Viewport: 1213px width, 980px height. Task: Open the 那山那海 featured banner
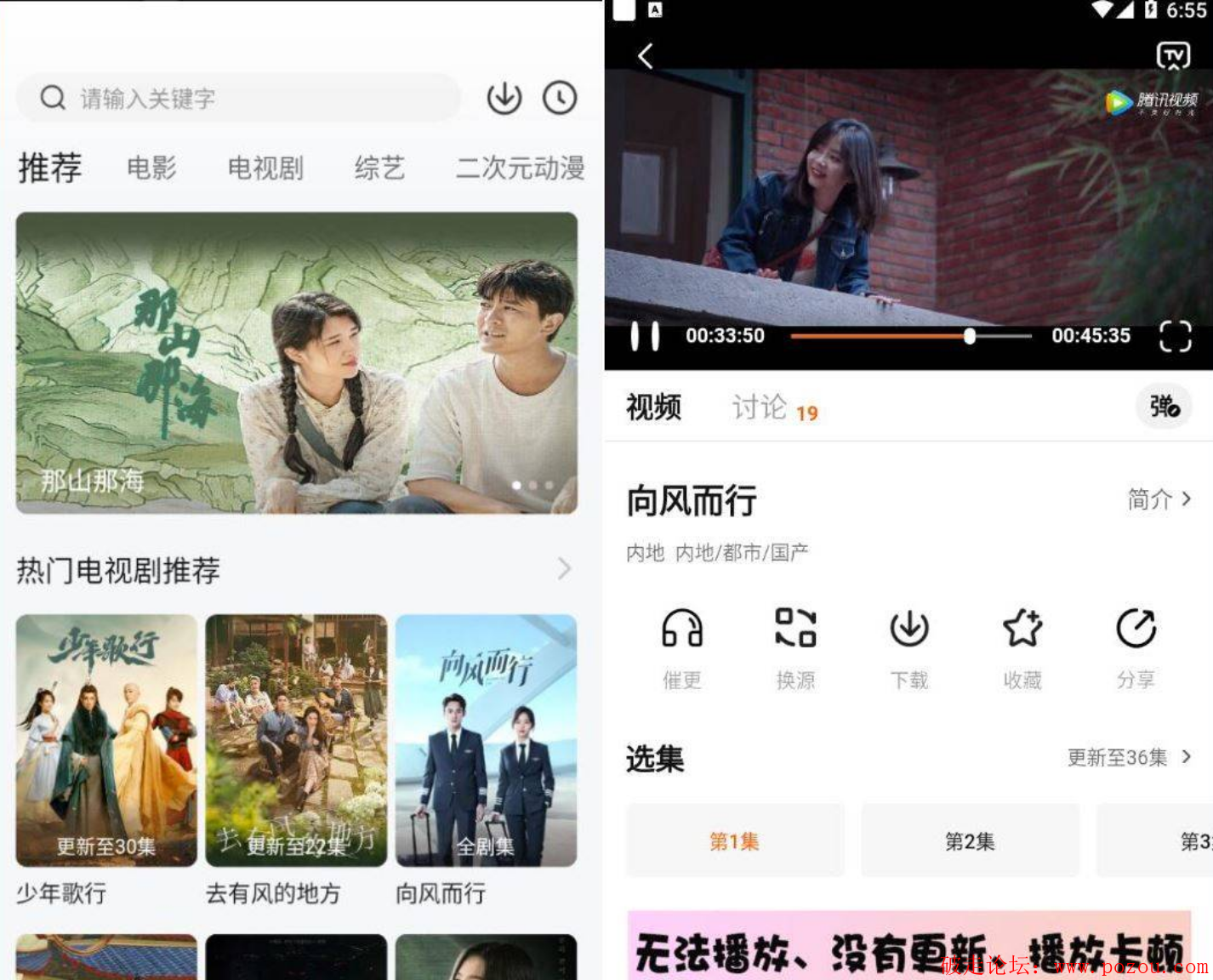296,362
